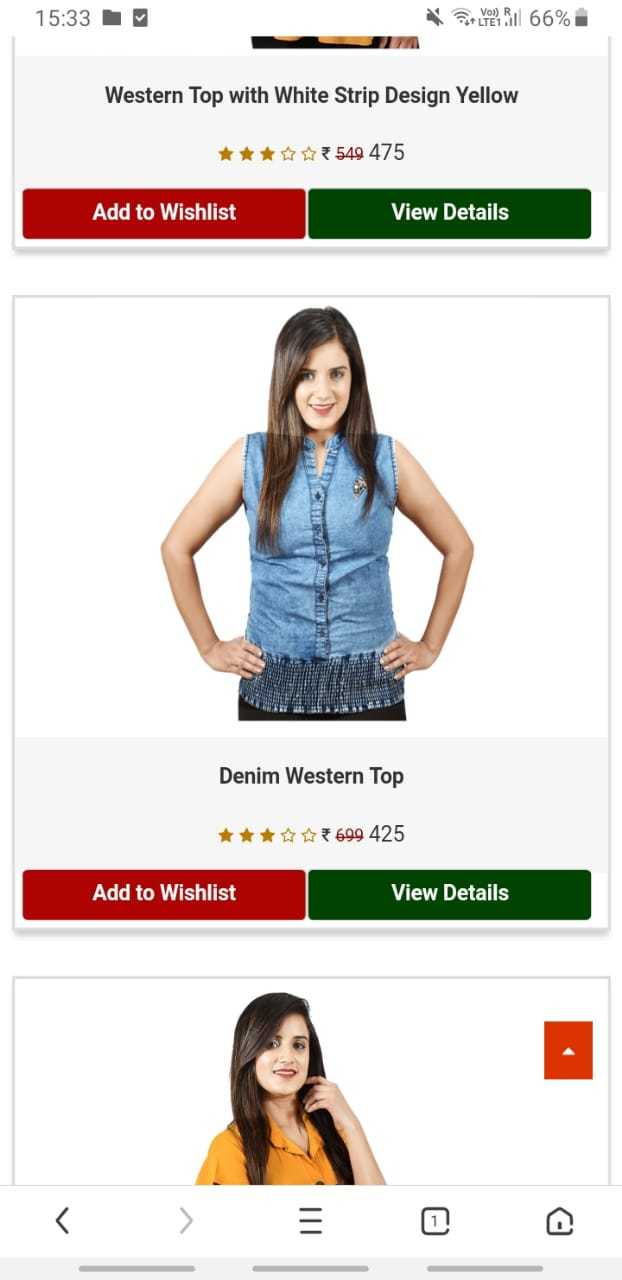Show open browser tabs
622x1280 pixels.
tap(434, 1220)
